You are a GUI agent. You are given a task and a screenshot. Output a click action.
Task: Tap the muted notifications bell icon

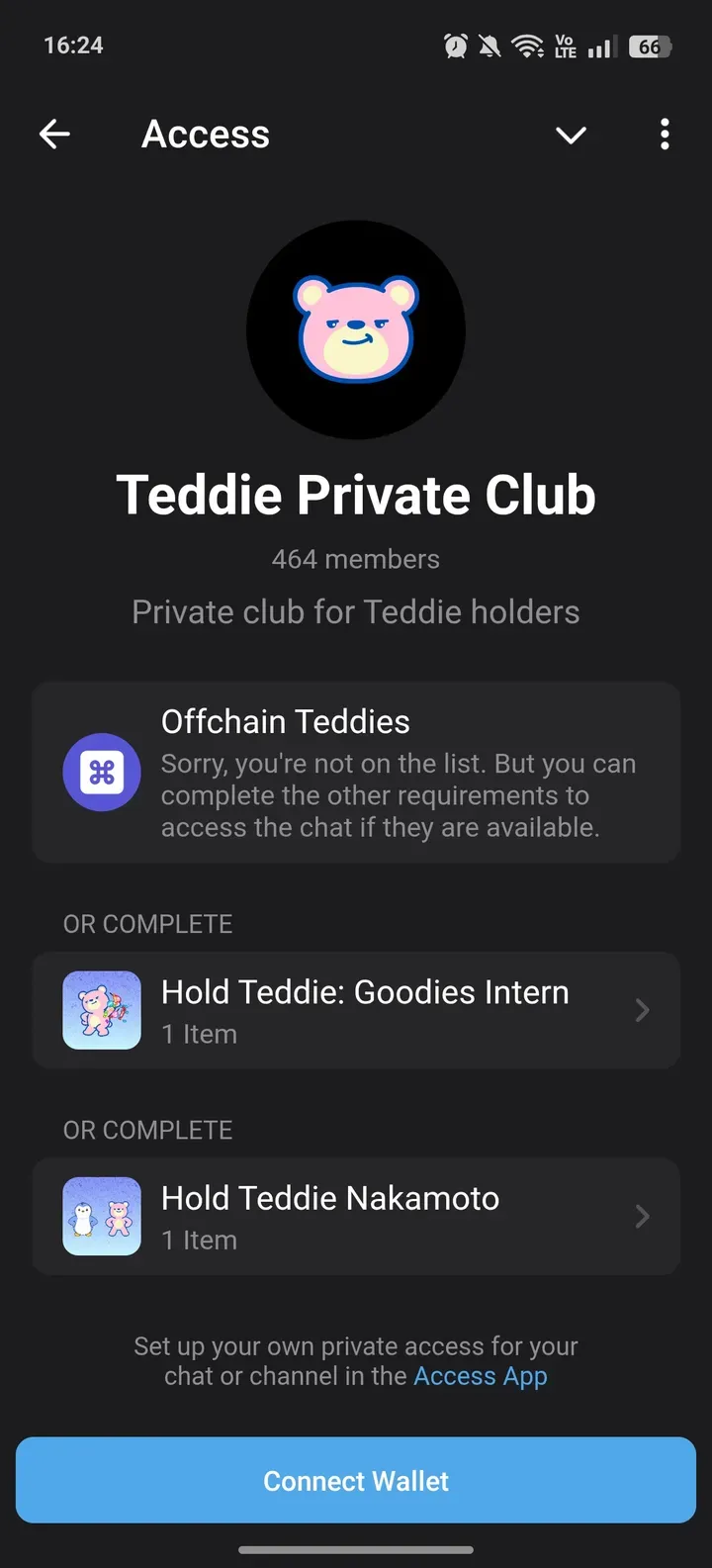point(491,46)
